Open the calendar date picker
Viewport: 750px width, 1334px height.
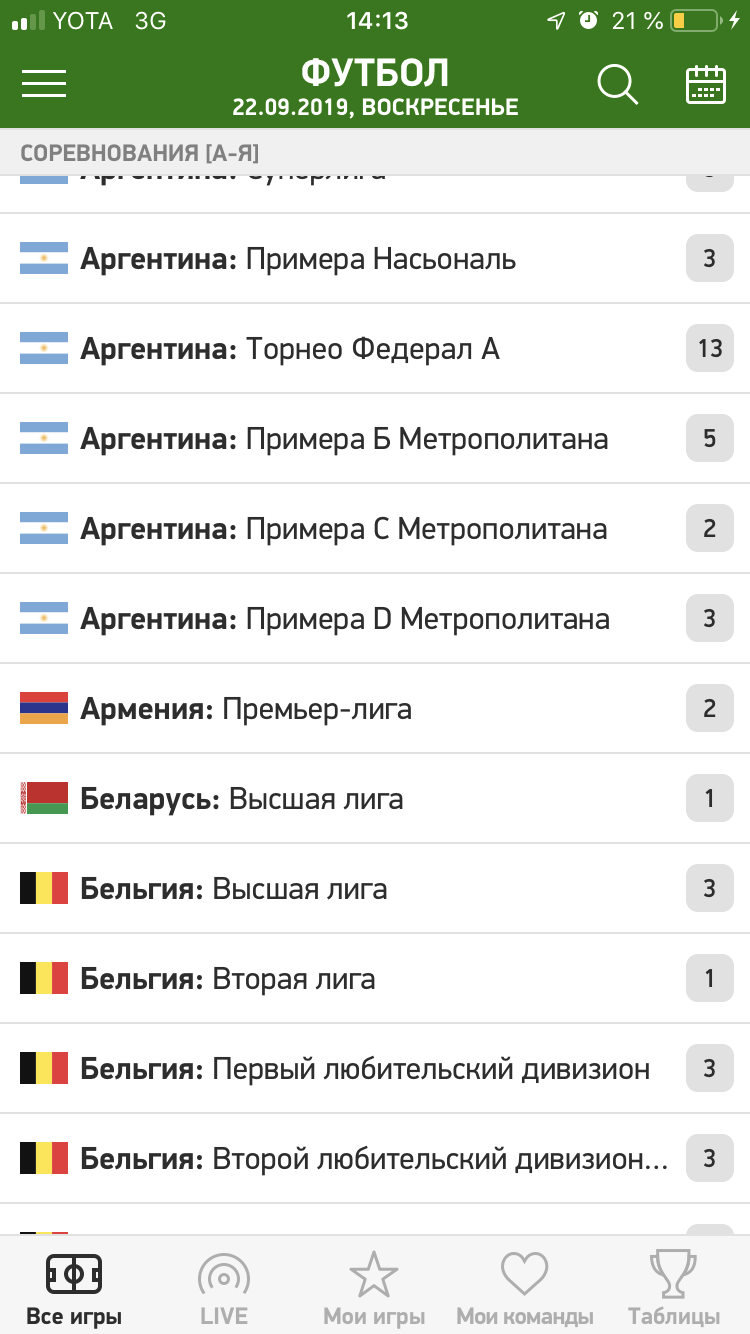pos(706,85)
